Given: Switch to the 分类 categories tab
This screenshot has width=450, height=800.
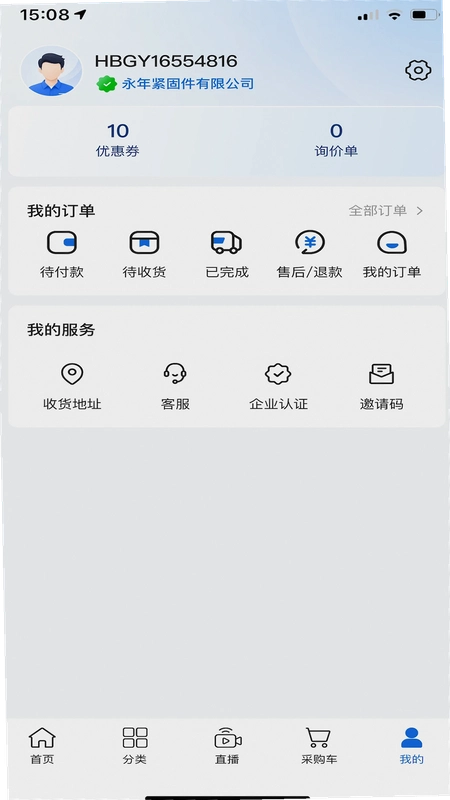Looking at the screenshot, I should [x=135, y=746].
